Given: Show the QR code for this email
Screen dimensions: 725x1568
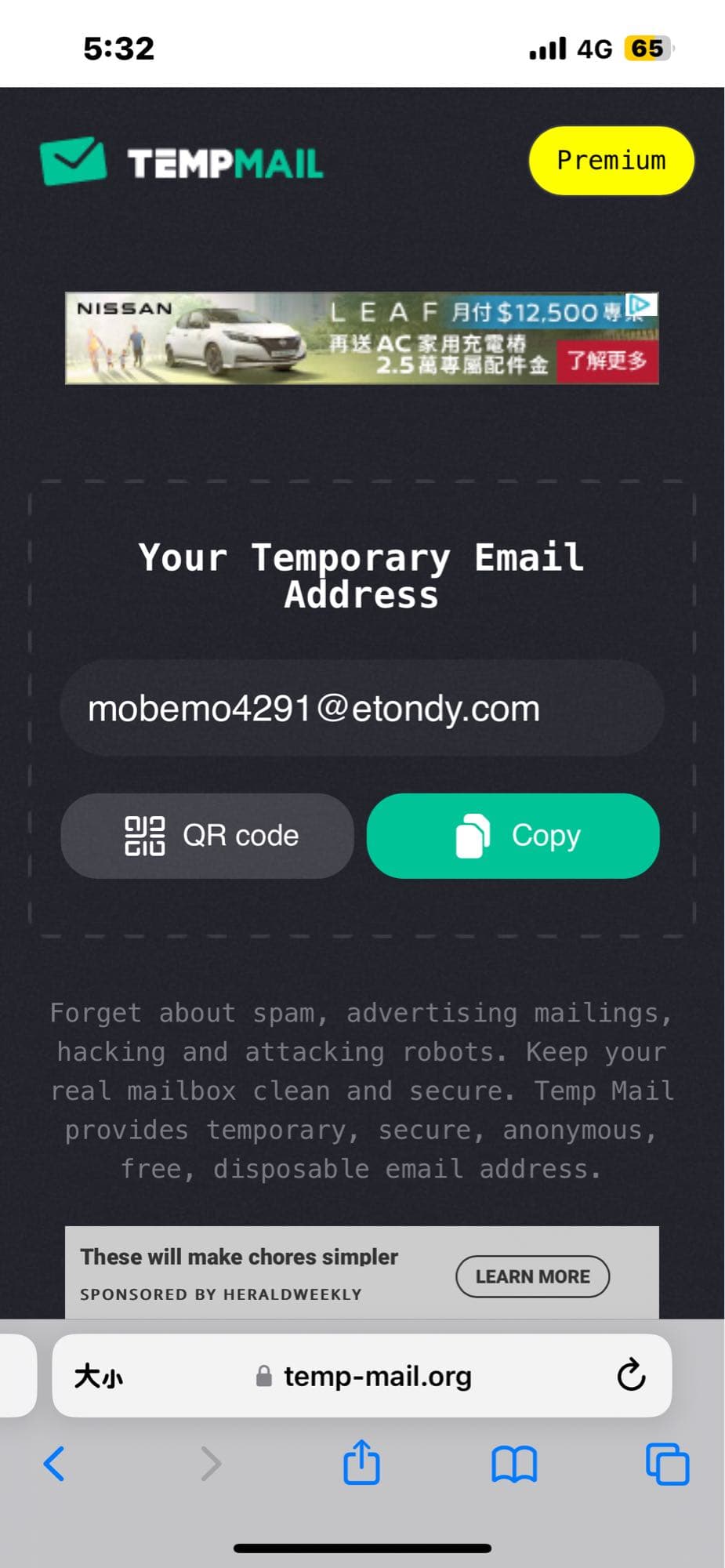Looking at the screenshot, I should 207,836.
